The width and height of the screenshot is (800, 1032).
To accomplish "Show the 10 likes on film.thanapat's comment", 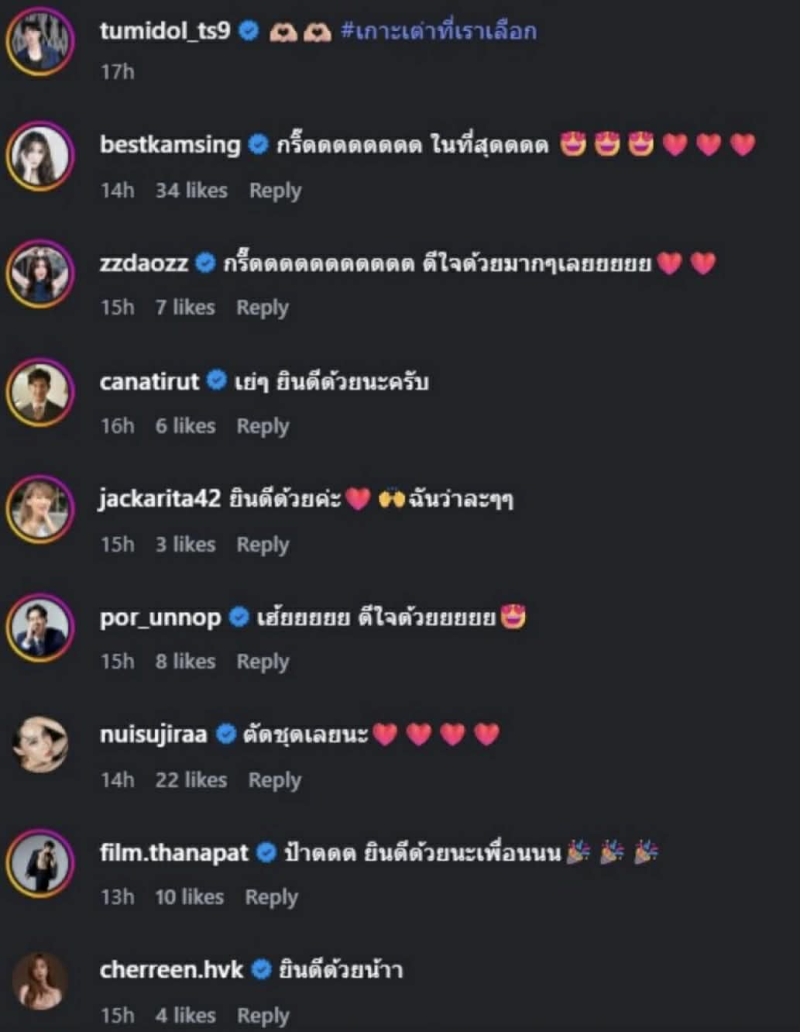I will (189, 897).
